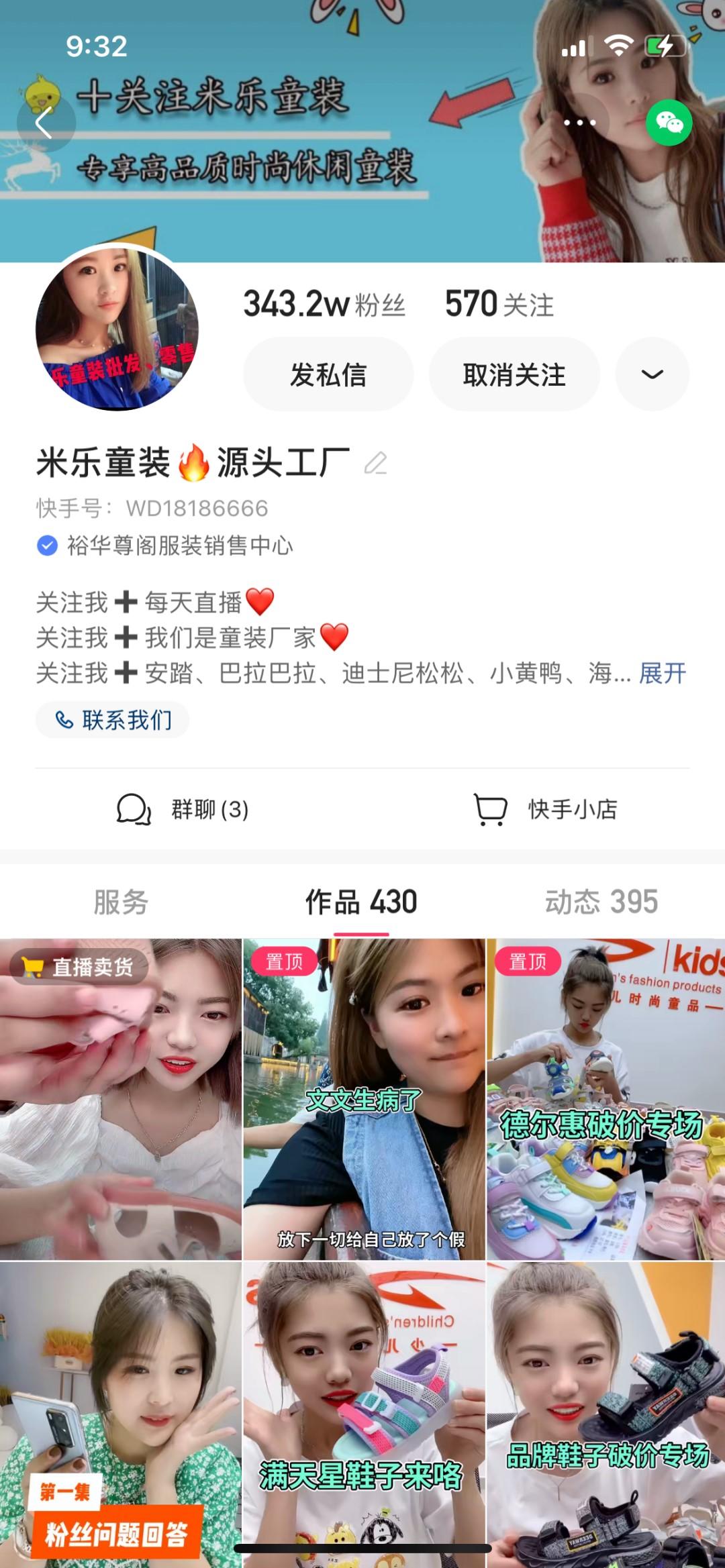The width and height of the screenshot is (725, 1568).
Task: Tap 联系我们 to contact the seller
Action: coord(113,720)
